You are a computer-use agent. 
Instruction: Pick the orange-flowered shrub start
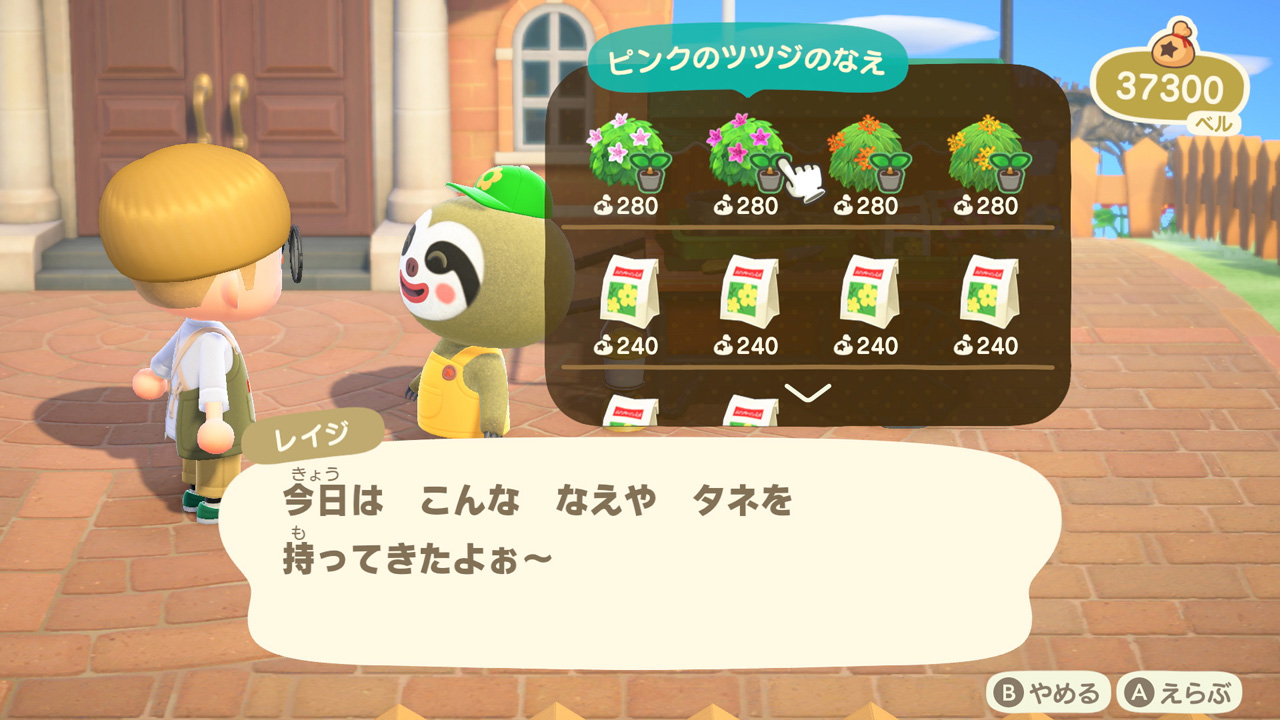tap(868, 158)
